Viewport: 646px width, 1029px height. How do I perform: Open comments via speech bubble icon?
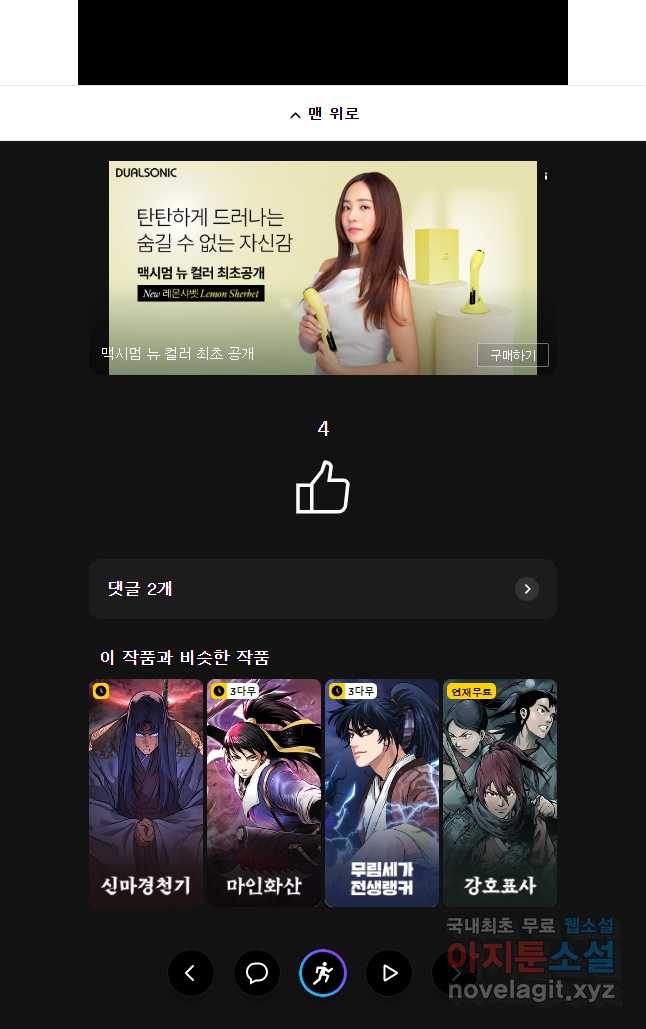tap(257, 973)
